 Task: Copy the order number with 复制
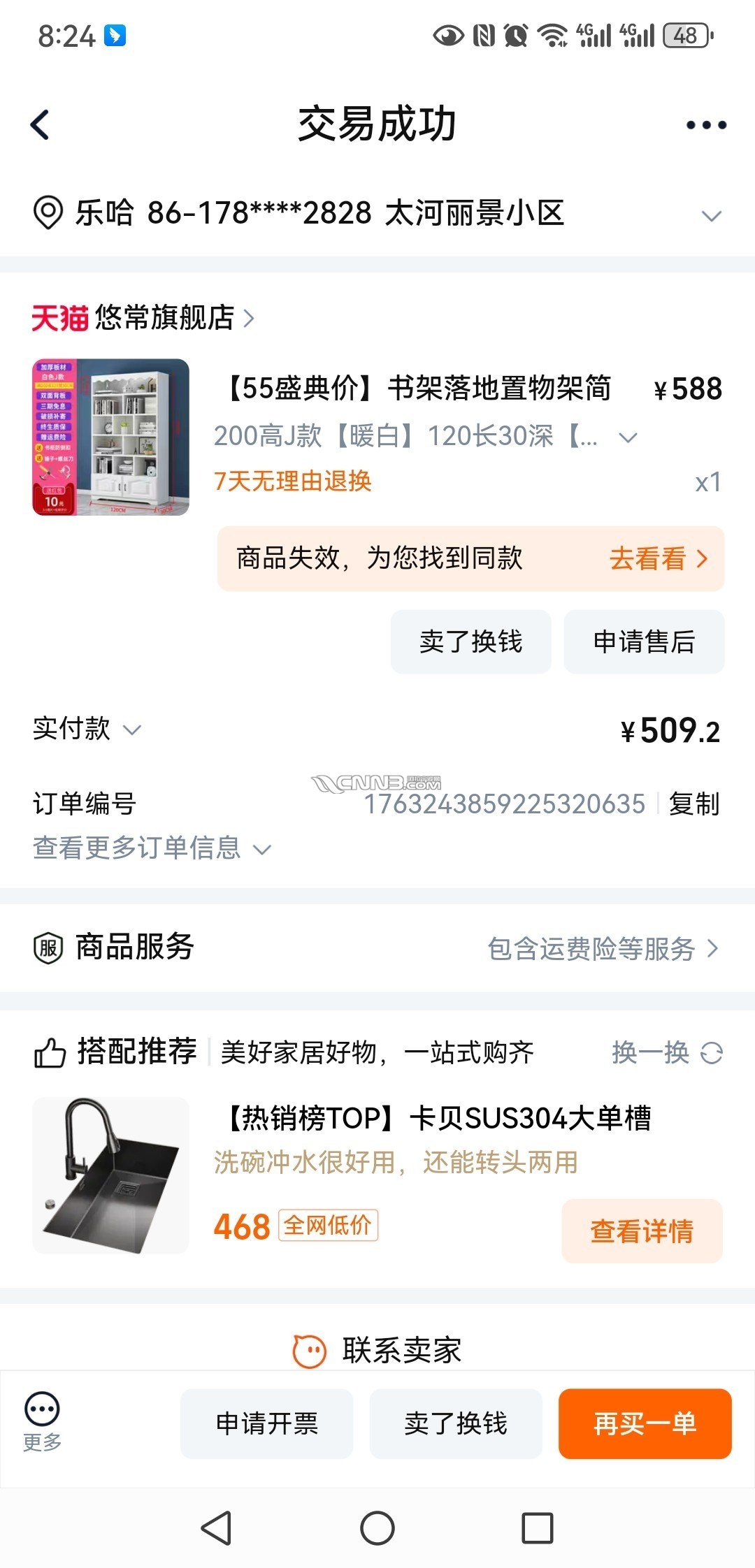coord(693,804)
